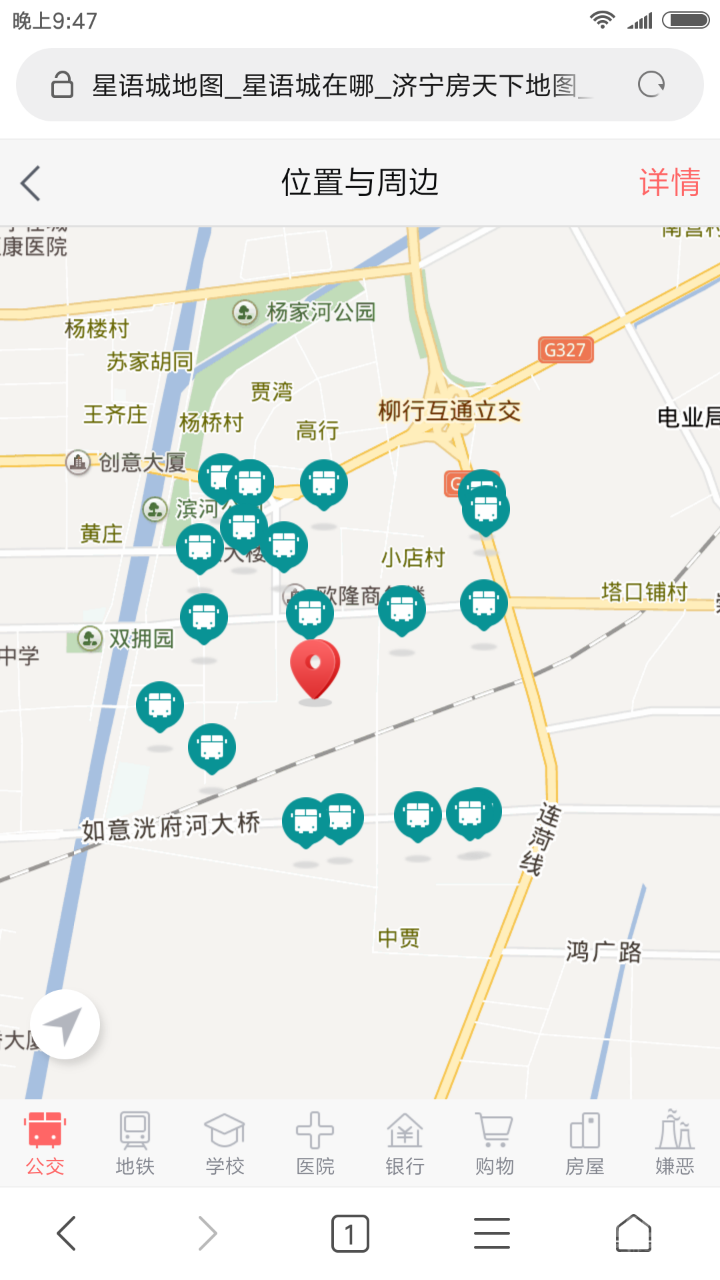
Task: Recenter map with location arrow button
Action: pos(65,1024)
